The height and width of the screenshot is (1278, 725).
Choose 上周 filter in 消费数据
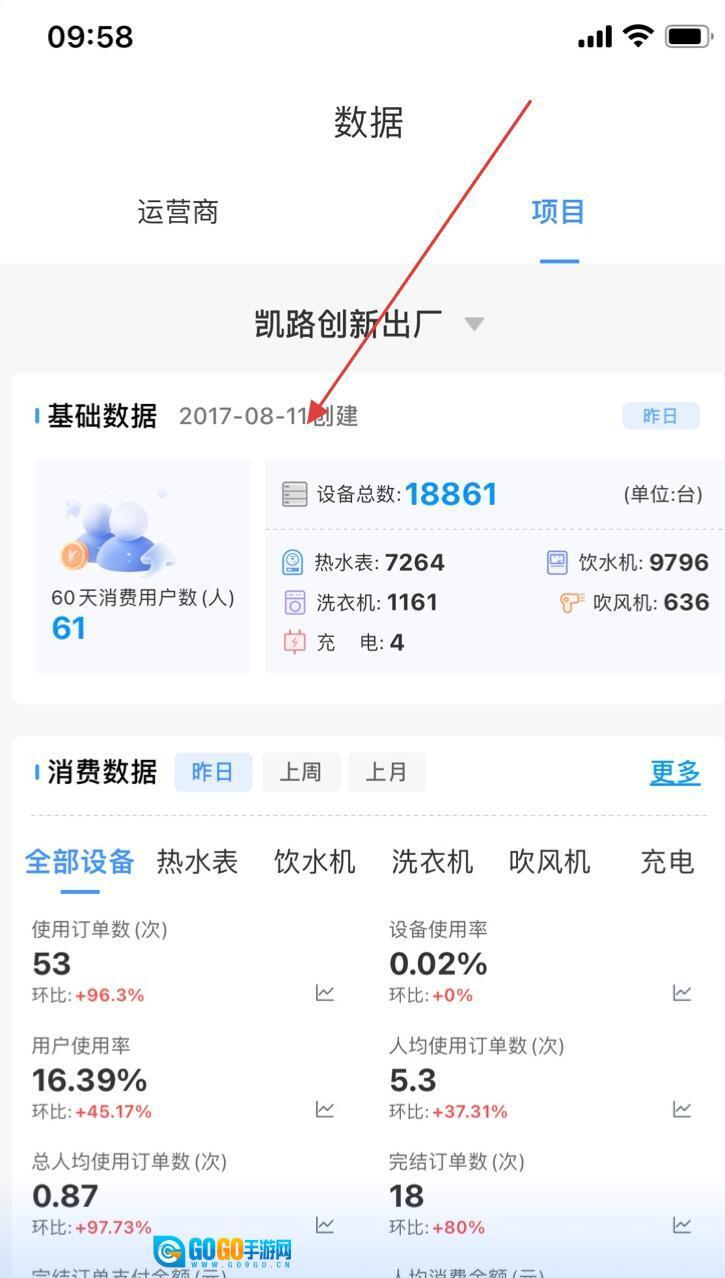pyautogui.click(x=300, y=772)
